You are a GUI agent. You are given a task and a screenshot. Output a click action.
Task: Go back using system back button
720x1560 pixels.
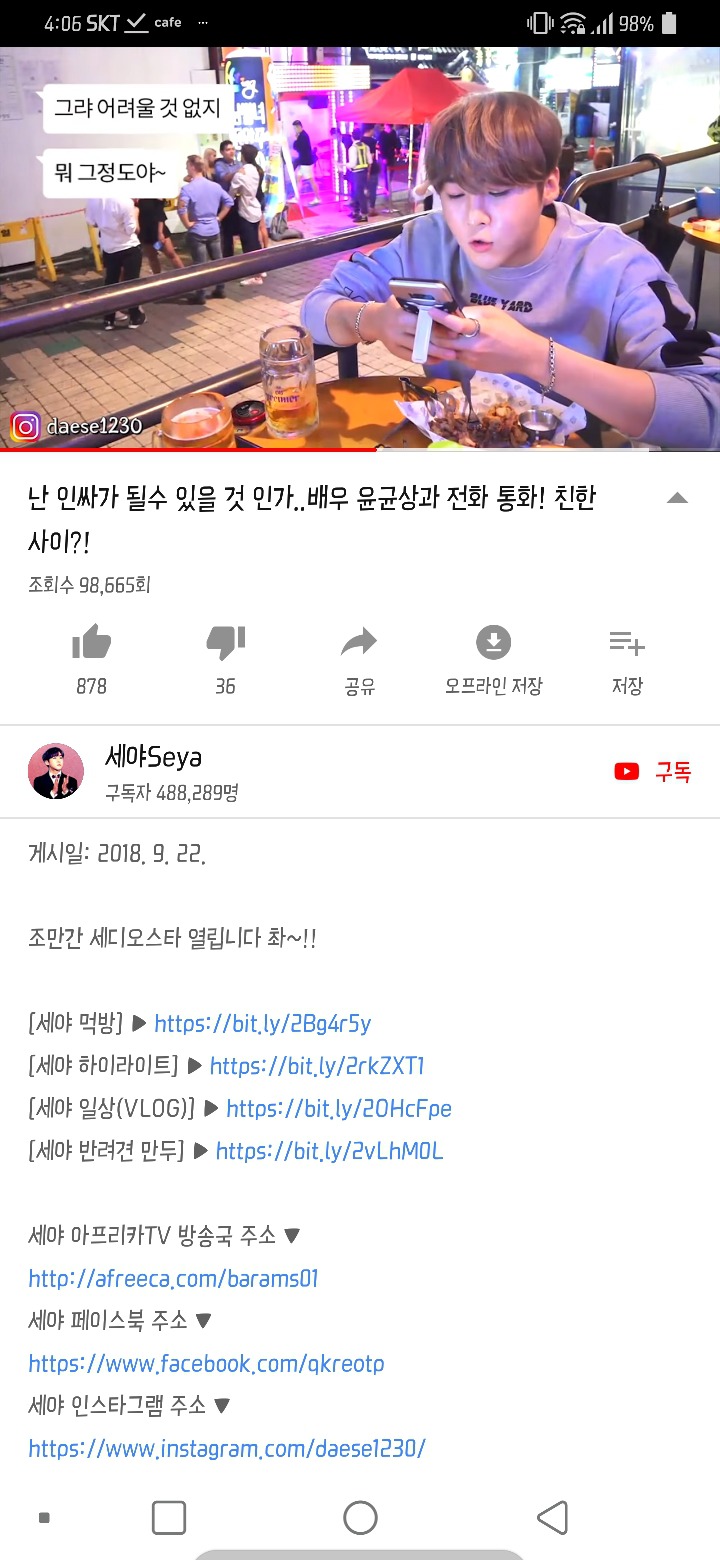coord(552,1517)
